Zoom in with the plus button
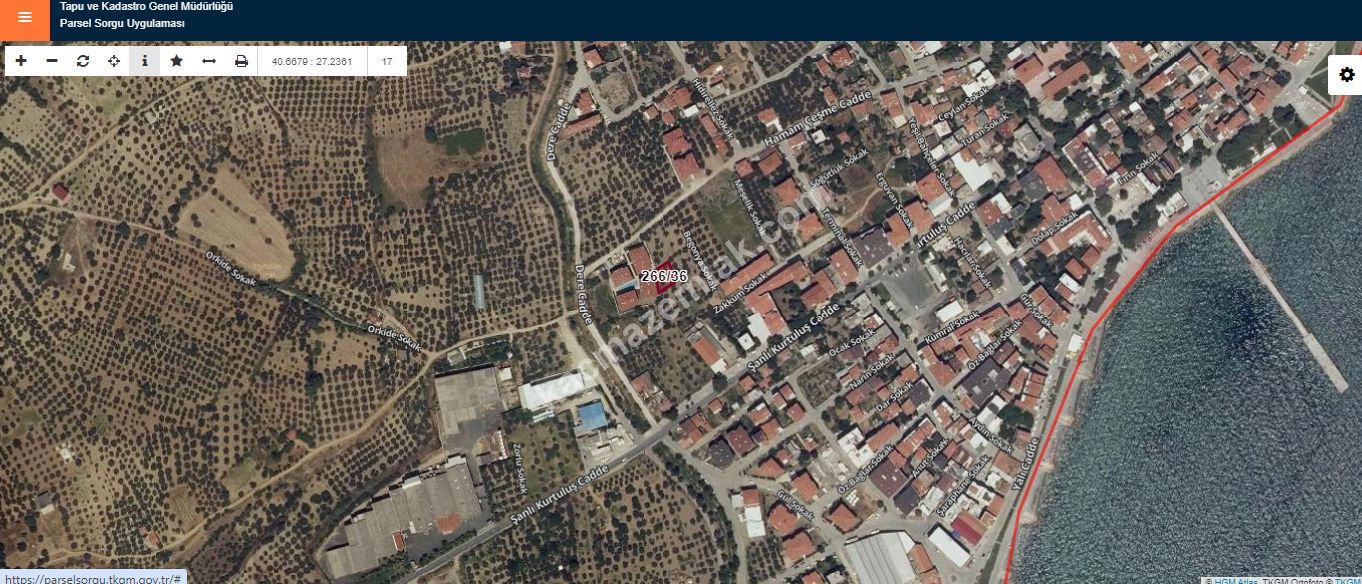Image resolution: width=1362 pixels, height=584 pixels. (x=21, y=61)
